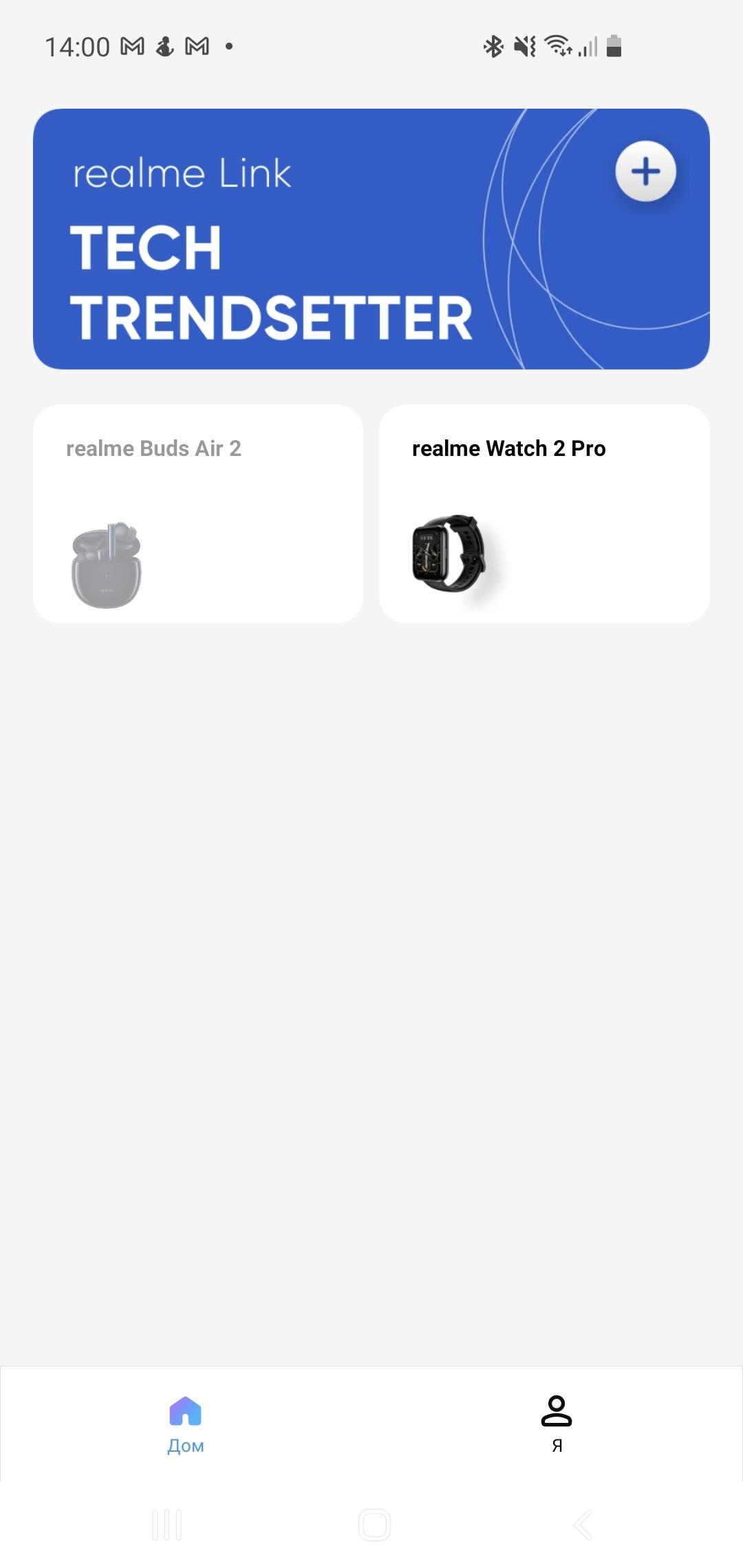Switch to the Дом tab
This screenshot has height=1568, width=743.
[x=185, y=1424]
